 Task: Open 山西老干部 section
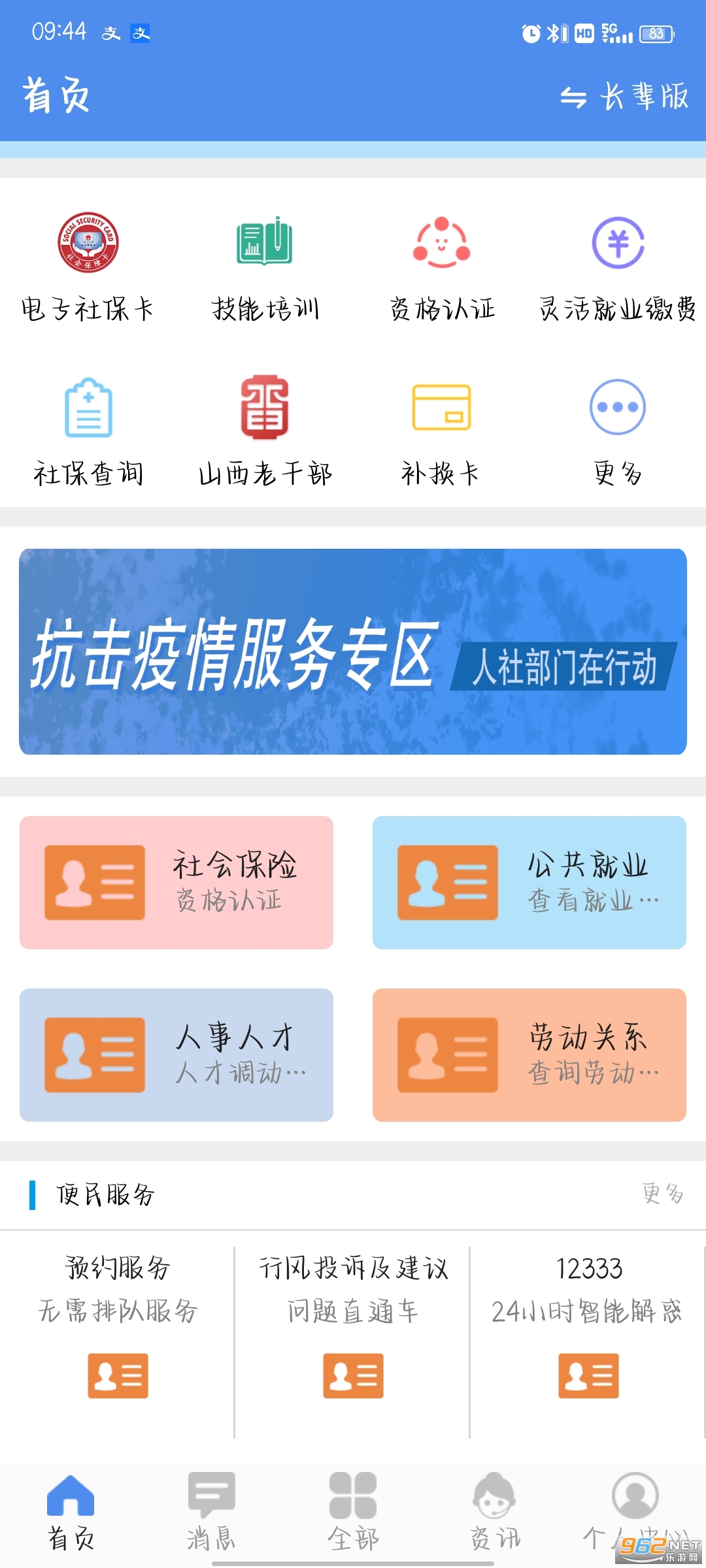265,431
